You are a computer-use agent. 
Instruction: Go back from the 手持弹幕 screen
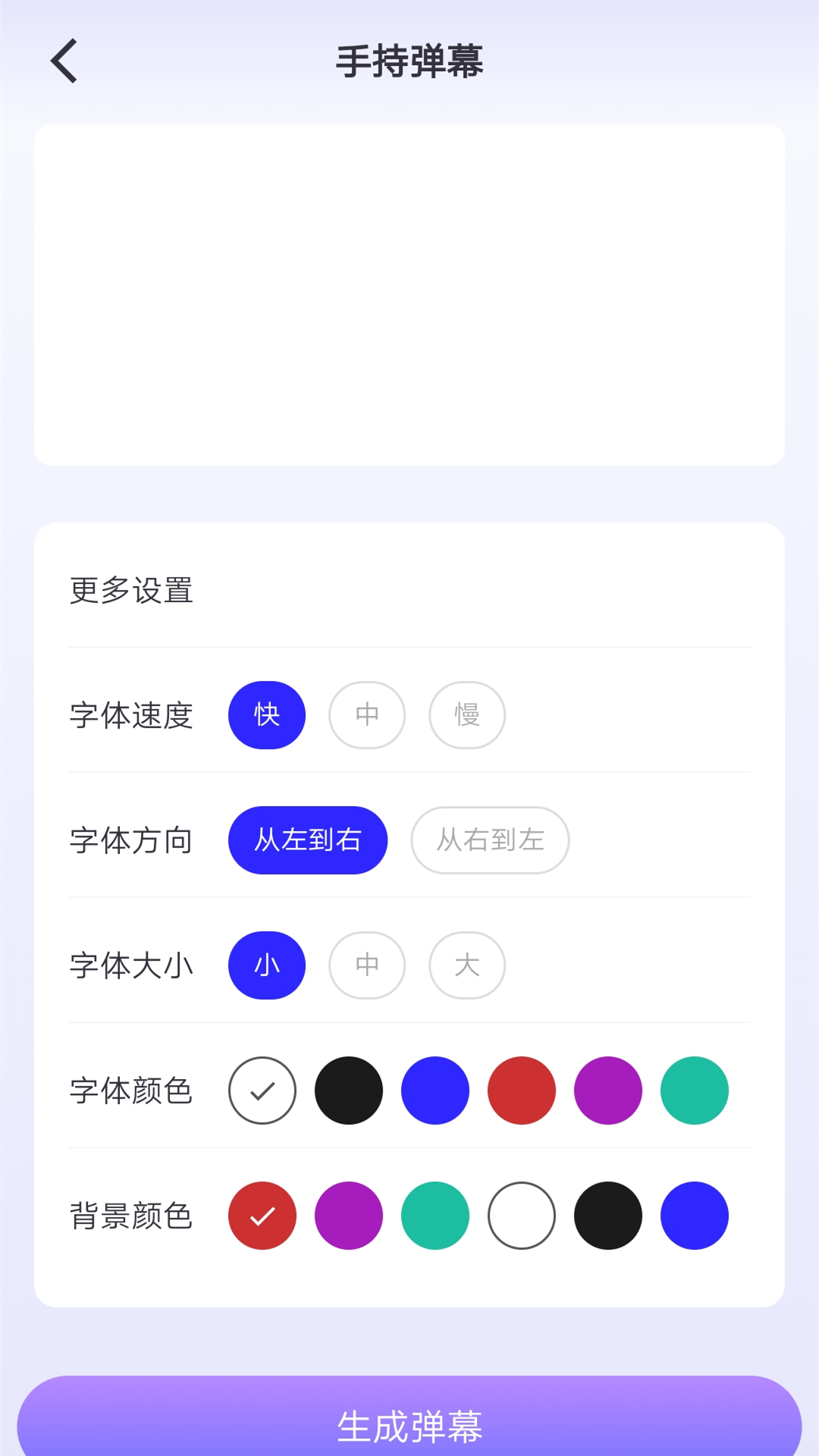(64, 61)
